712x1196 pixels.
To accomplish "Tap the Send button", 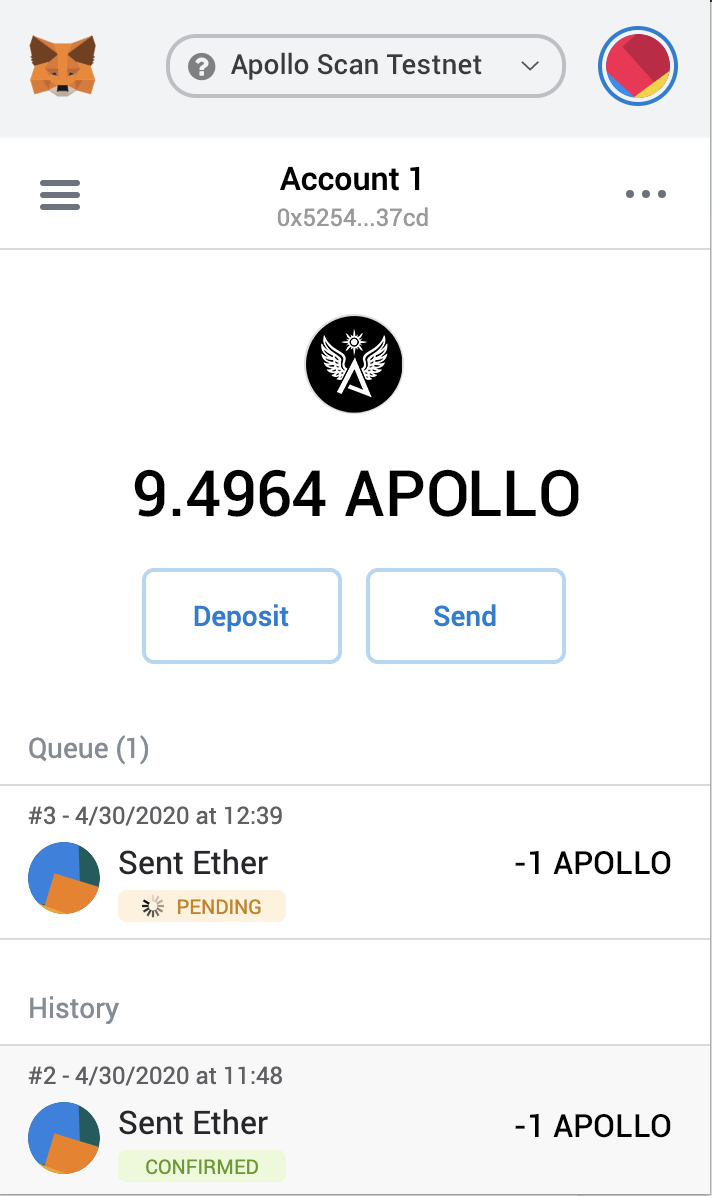I will 465,616.
